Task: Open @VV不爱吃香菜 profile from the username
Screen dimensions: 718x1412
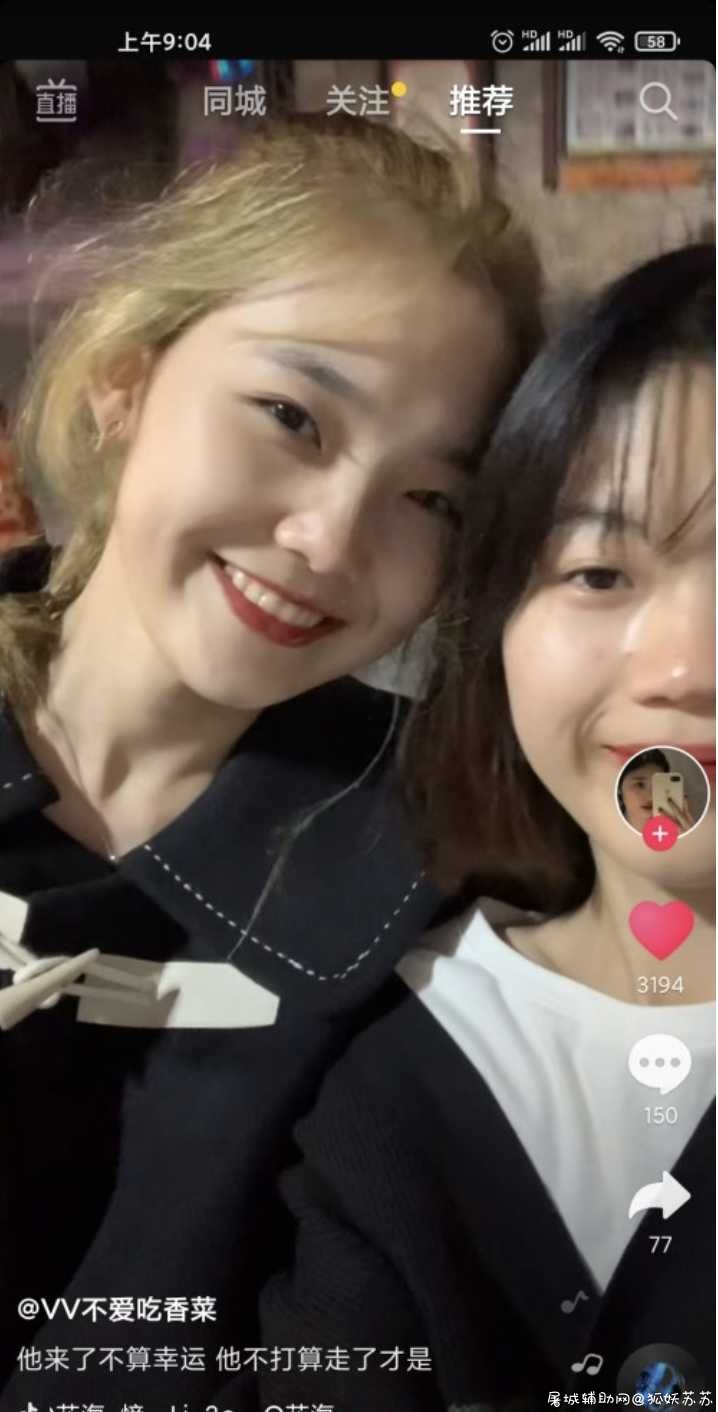Action: (117, 1309)
